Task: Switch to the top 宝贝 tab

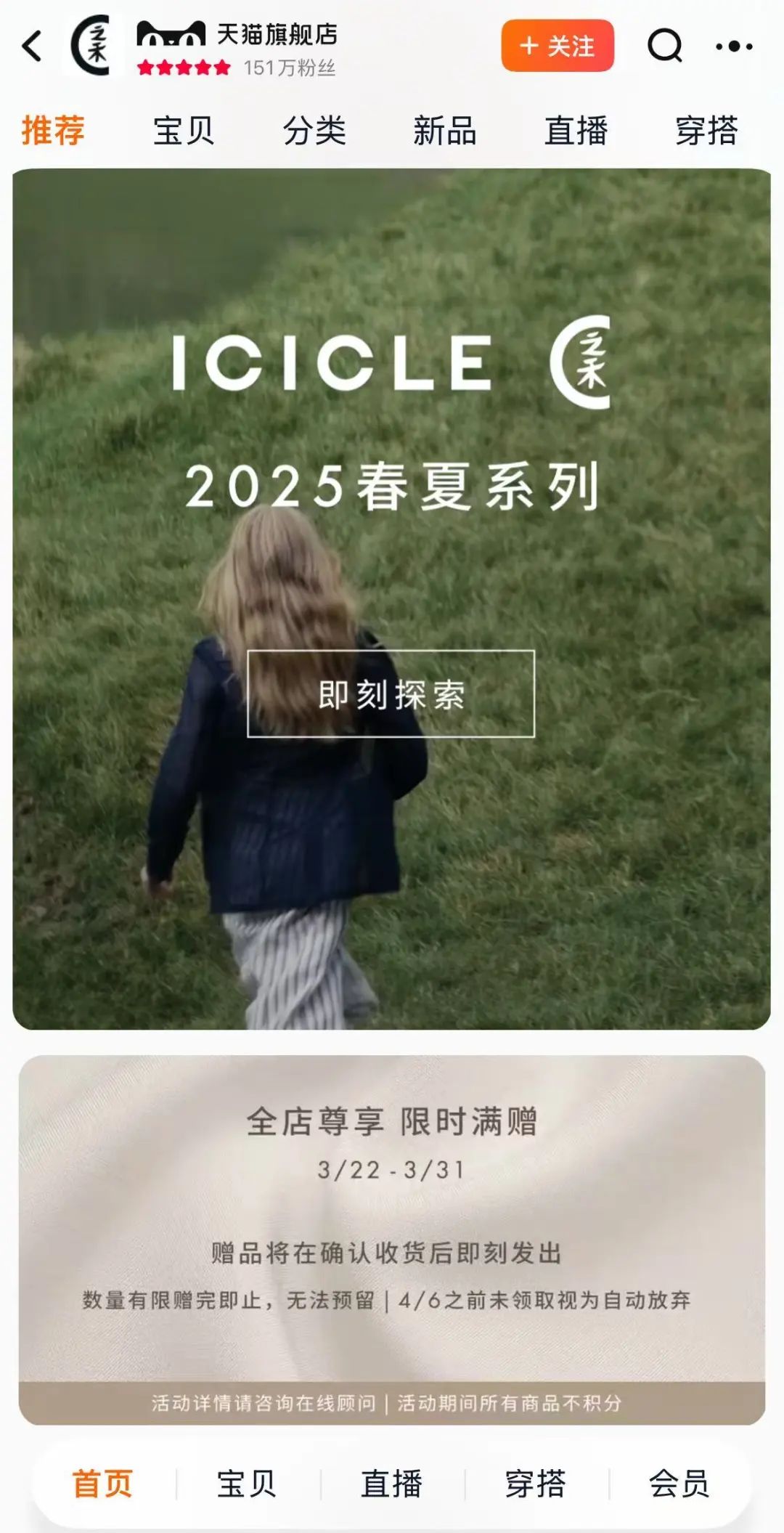Action: click(x=184, y=131)
